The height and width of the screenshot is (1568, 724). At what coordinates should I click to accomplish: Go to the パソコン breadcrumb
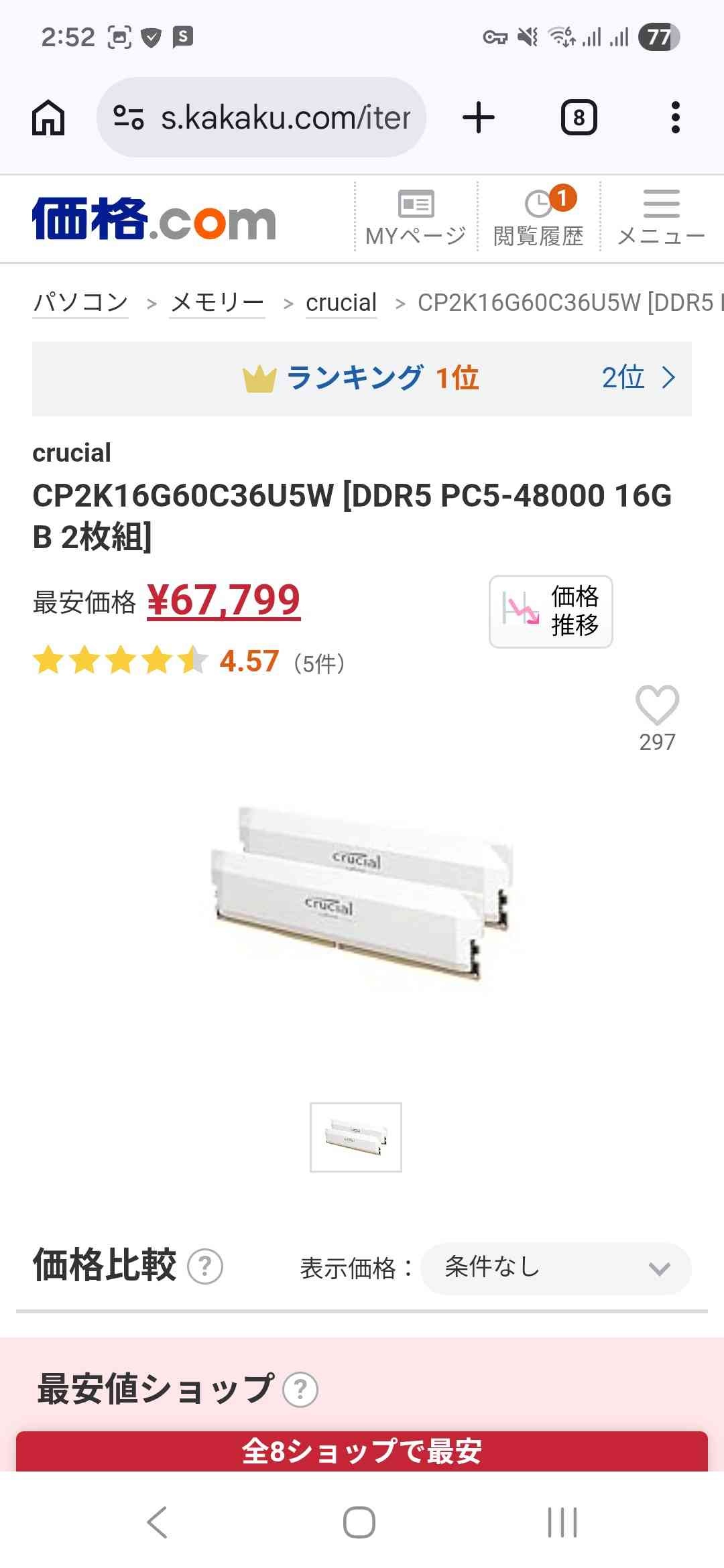click(x=80, y=303)
